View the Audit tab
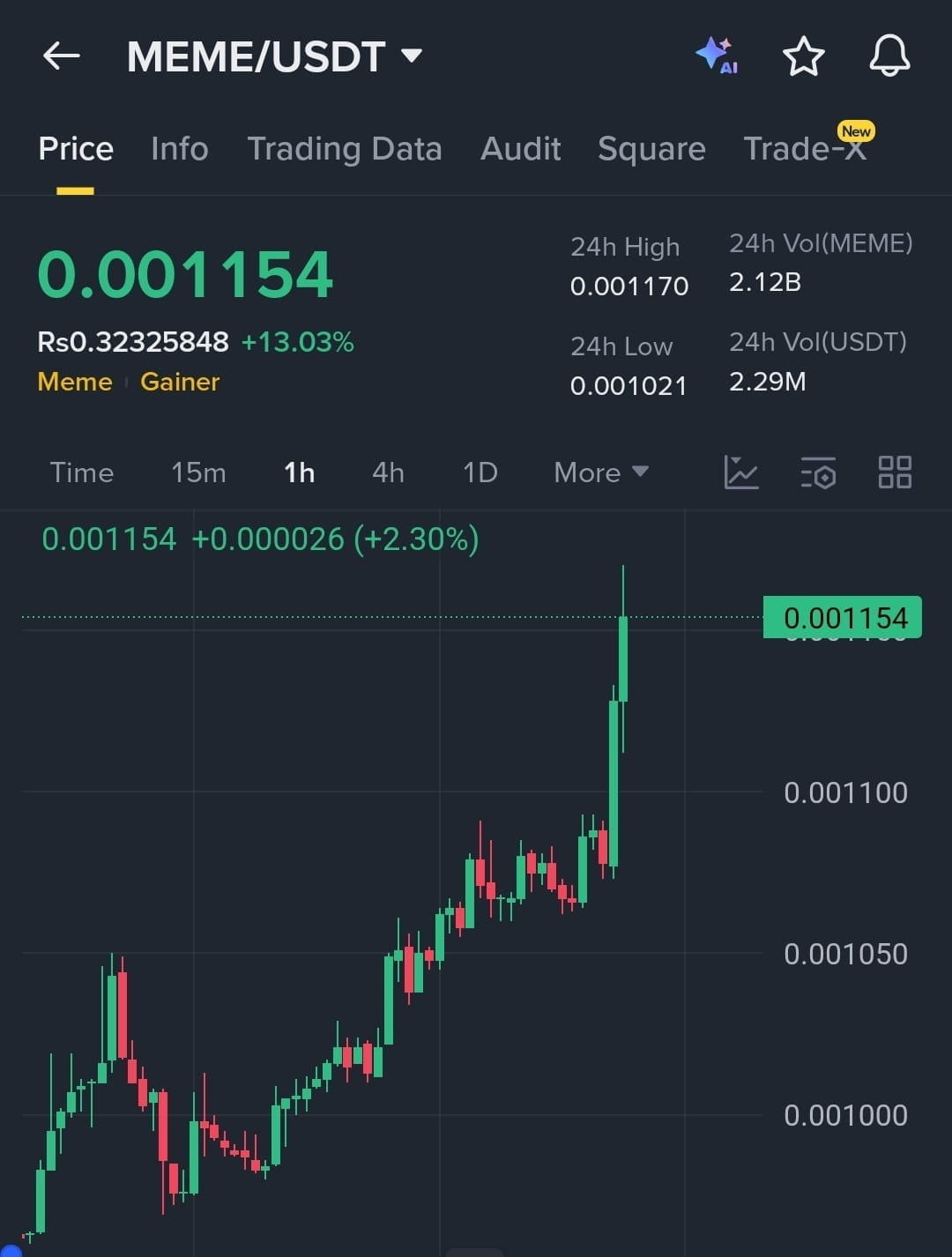 coord(520,149)
